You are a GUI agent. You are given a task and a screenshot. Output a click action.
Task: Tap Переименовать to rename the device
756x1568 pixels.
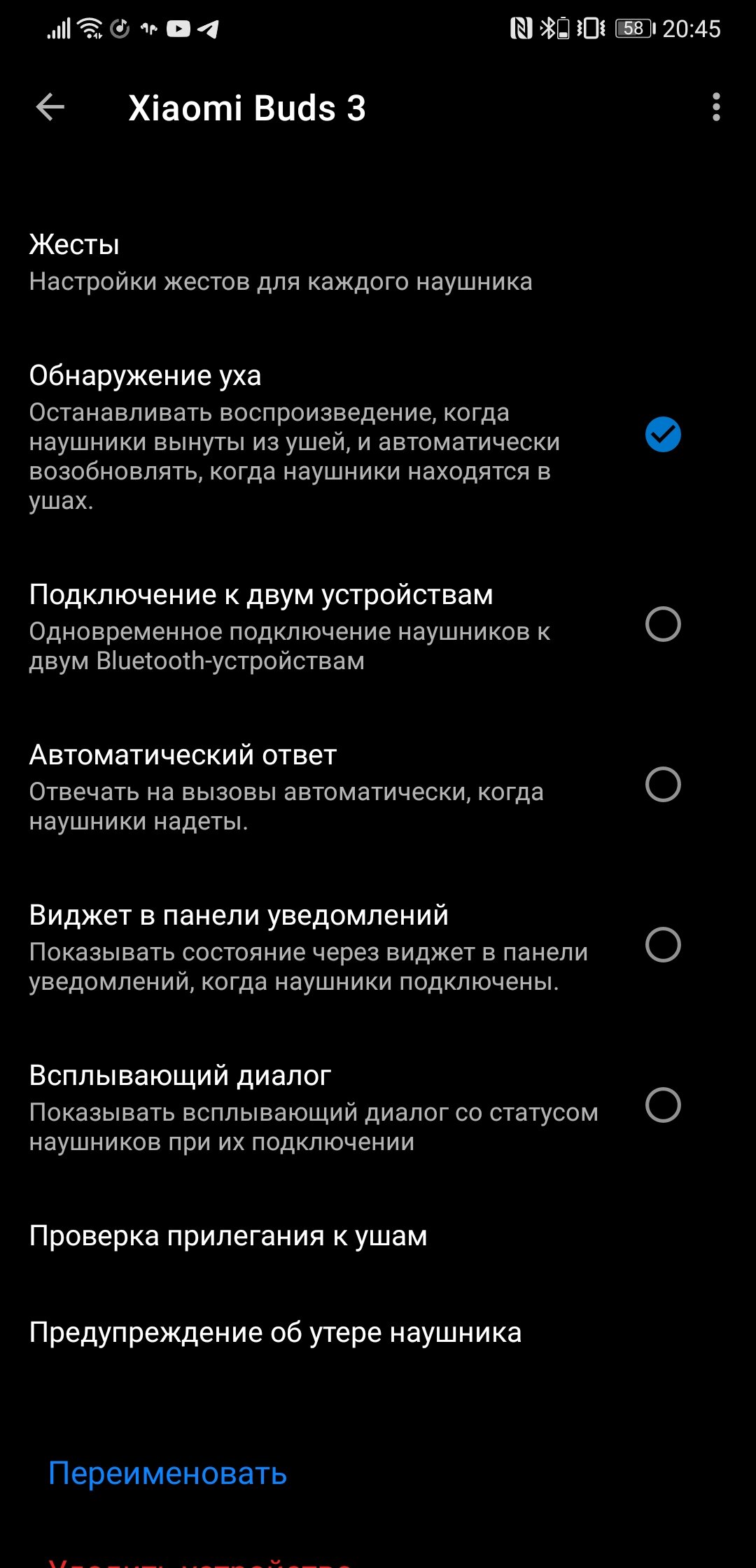pos(168,1474)
